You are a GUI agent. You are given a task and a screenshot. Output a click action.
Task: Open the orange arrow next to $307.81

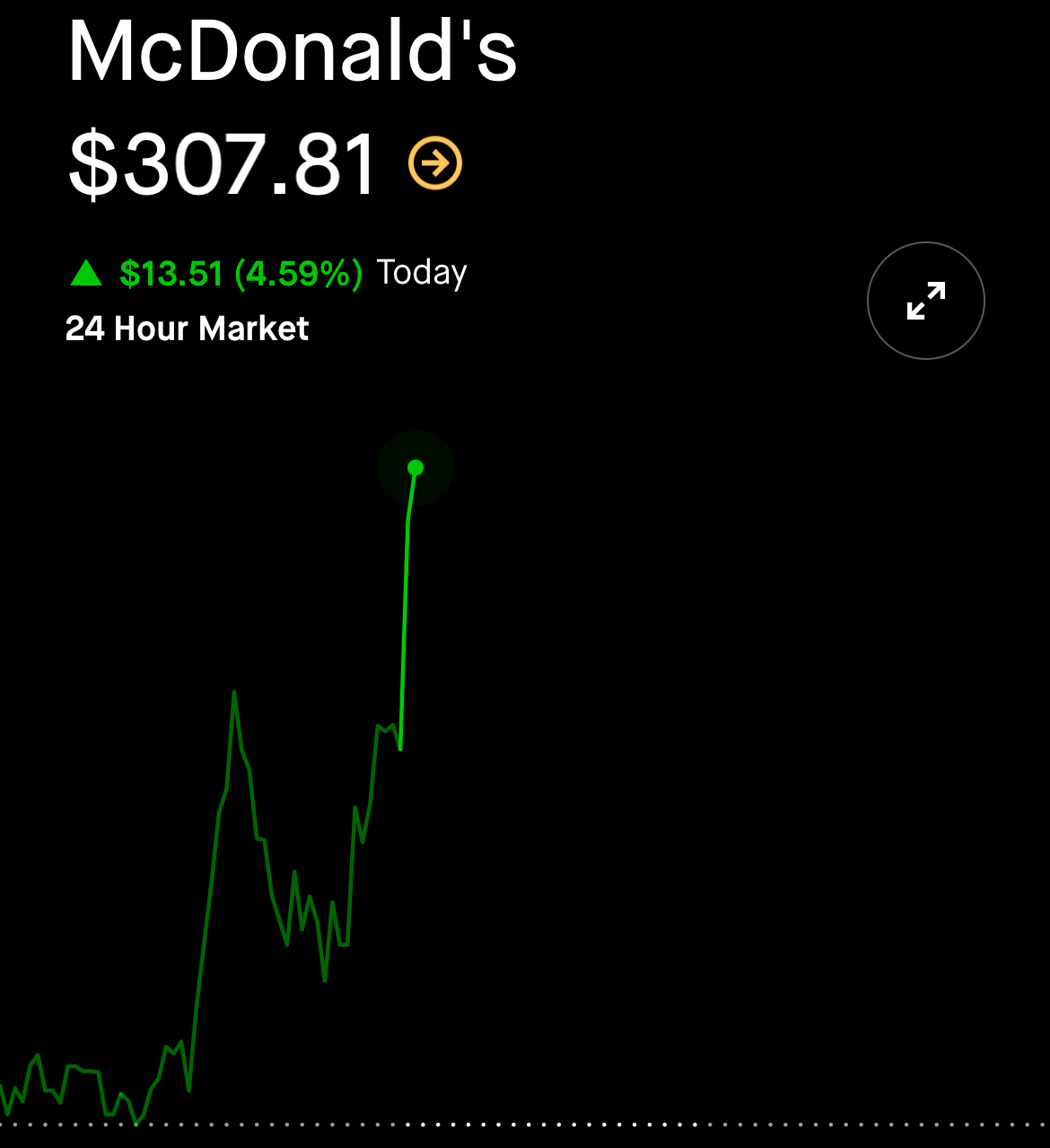(435, 163)
